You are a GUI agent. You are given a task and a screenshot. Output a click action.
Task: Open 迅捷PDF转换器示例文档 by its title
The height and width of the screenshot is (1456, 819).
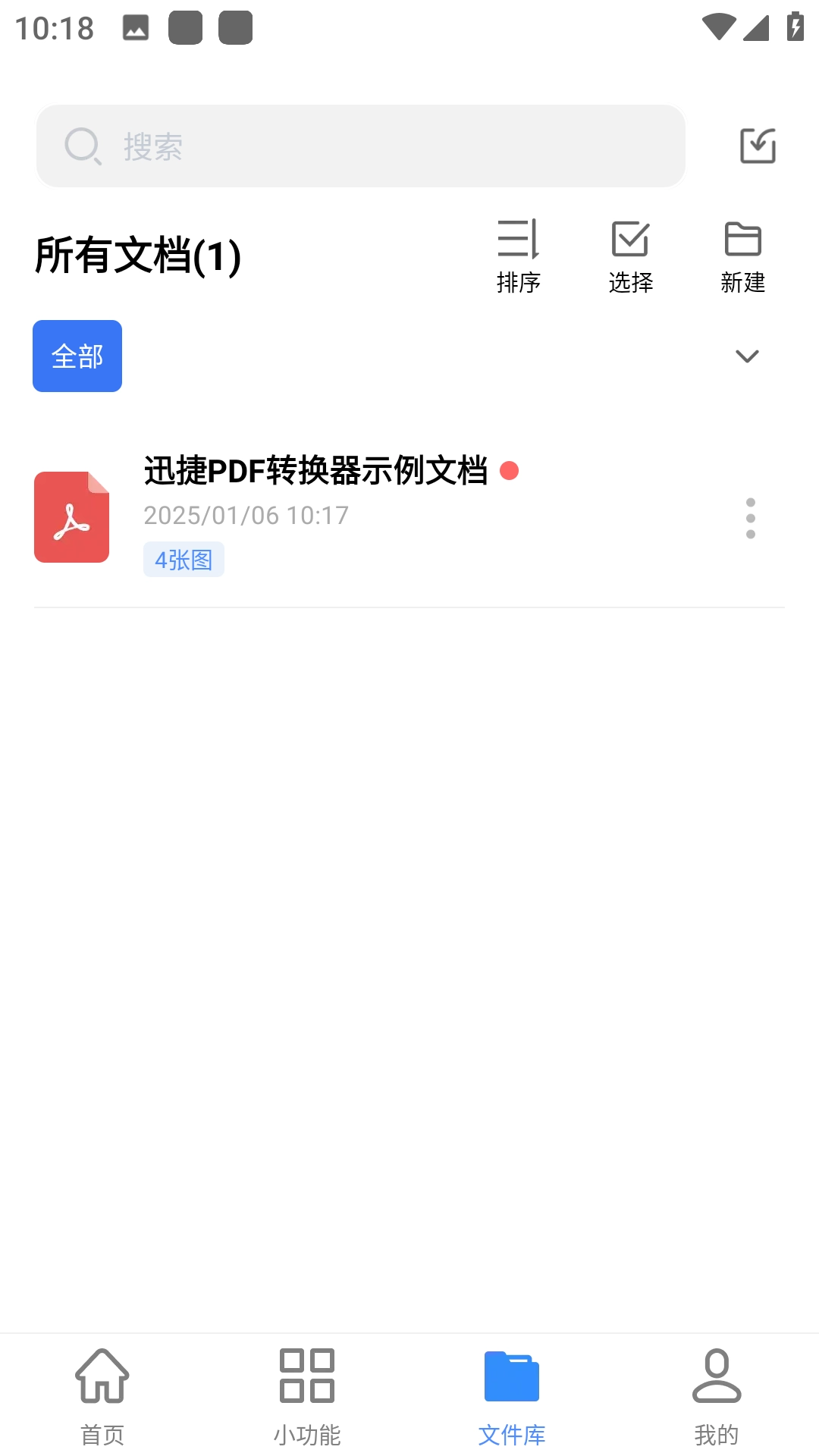click(317, 471)
